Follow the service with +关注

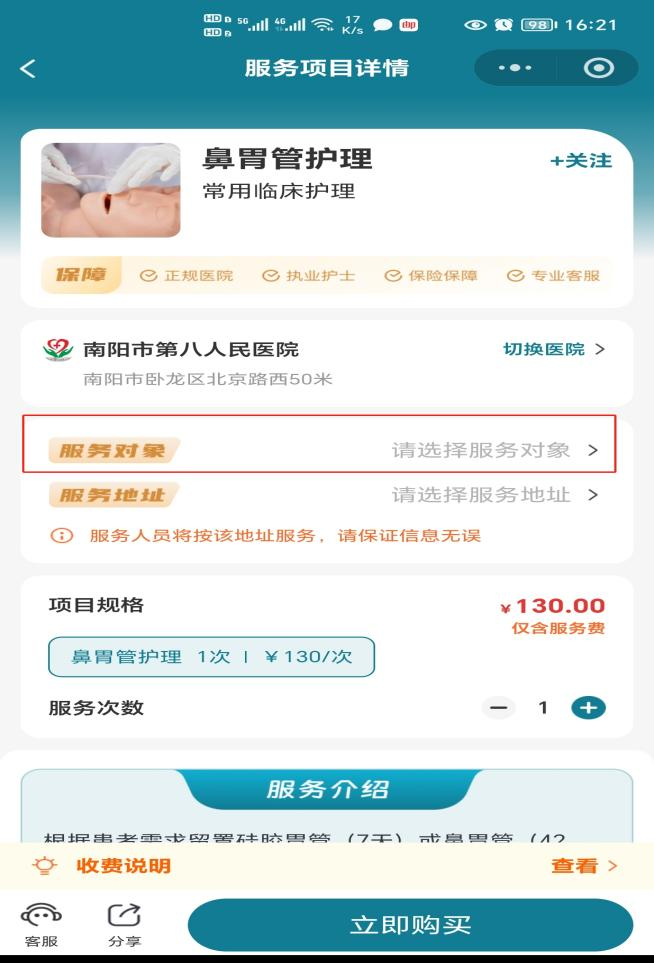pos(580,160)
